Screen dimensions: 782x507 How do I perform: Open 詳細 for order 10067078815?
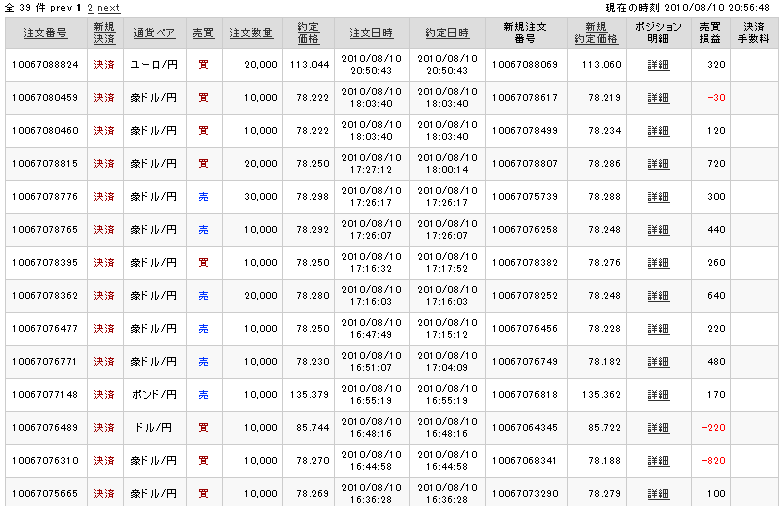[658, 164]
